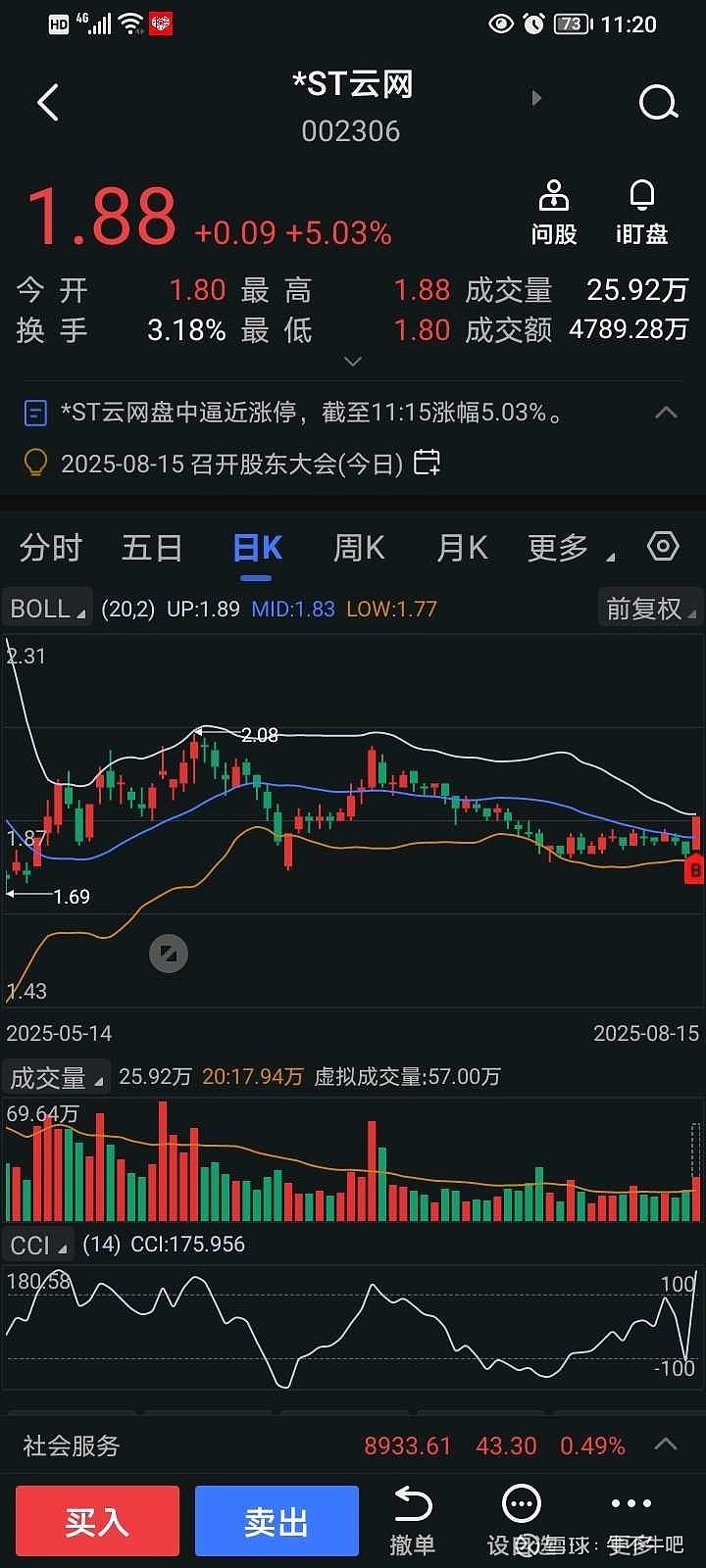Open the 前复权 adjustment dropdown
The image size is (706, 1568).
pos(650,609)
